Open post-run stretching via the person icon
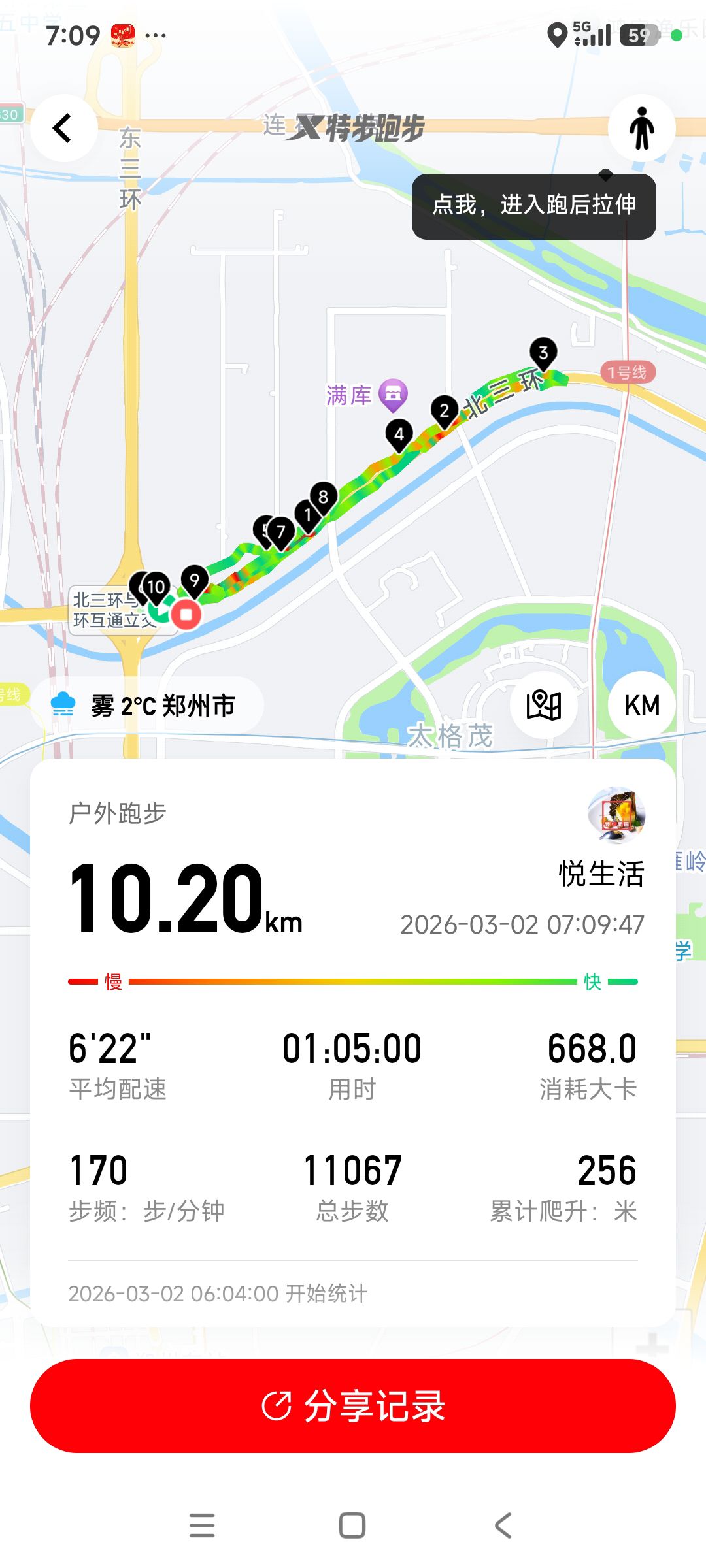The height and width of the screenshot is (1568, 706). pos(641,128)
